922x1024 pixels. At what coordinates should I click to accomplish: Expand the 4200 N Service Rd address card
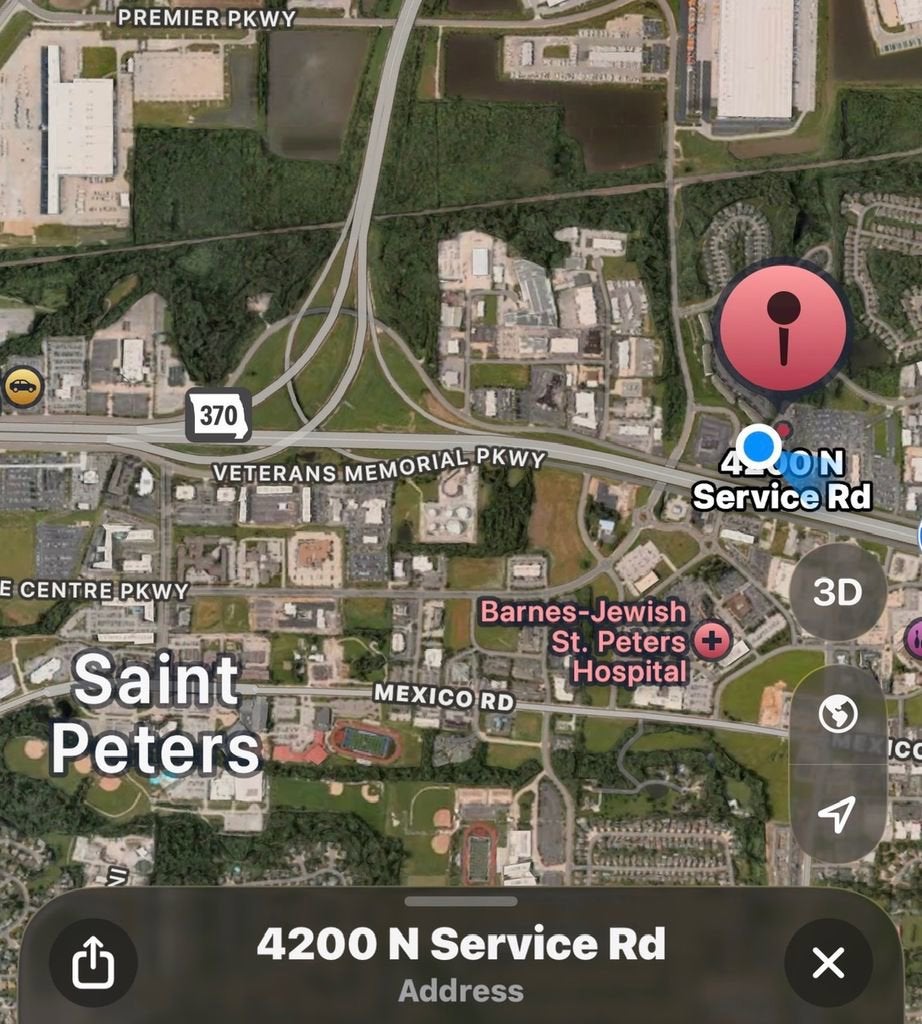coord(460,901)
